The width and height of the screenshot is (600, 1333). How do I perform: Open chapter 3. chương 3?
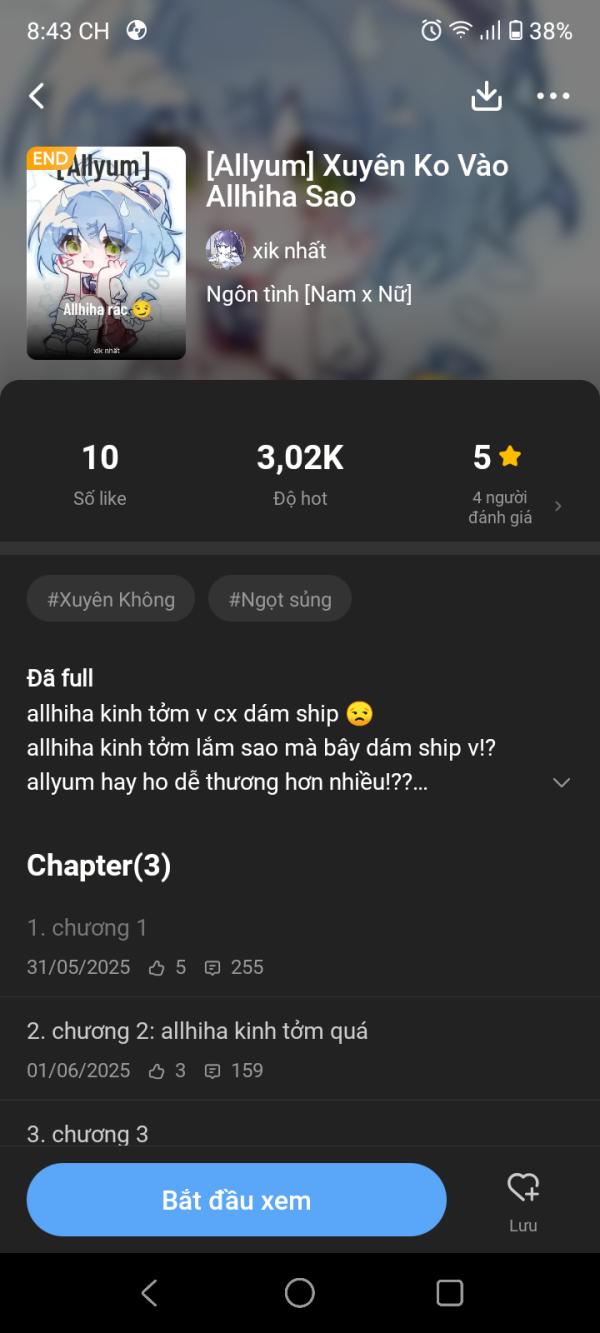[x=88, y=1133]
